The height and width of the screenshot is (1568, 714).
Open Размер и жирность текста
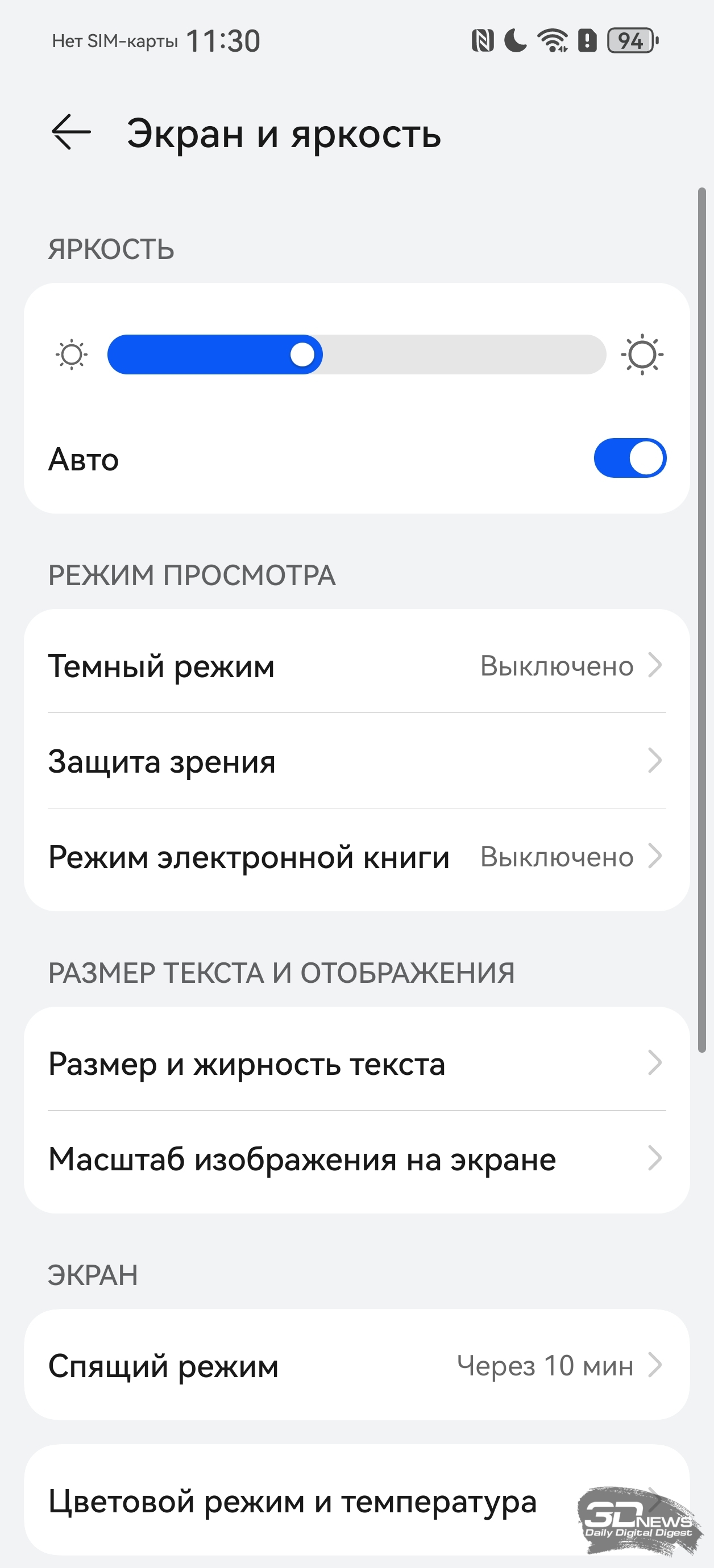click(357, 1064)
